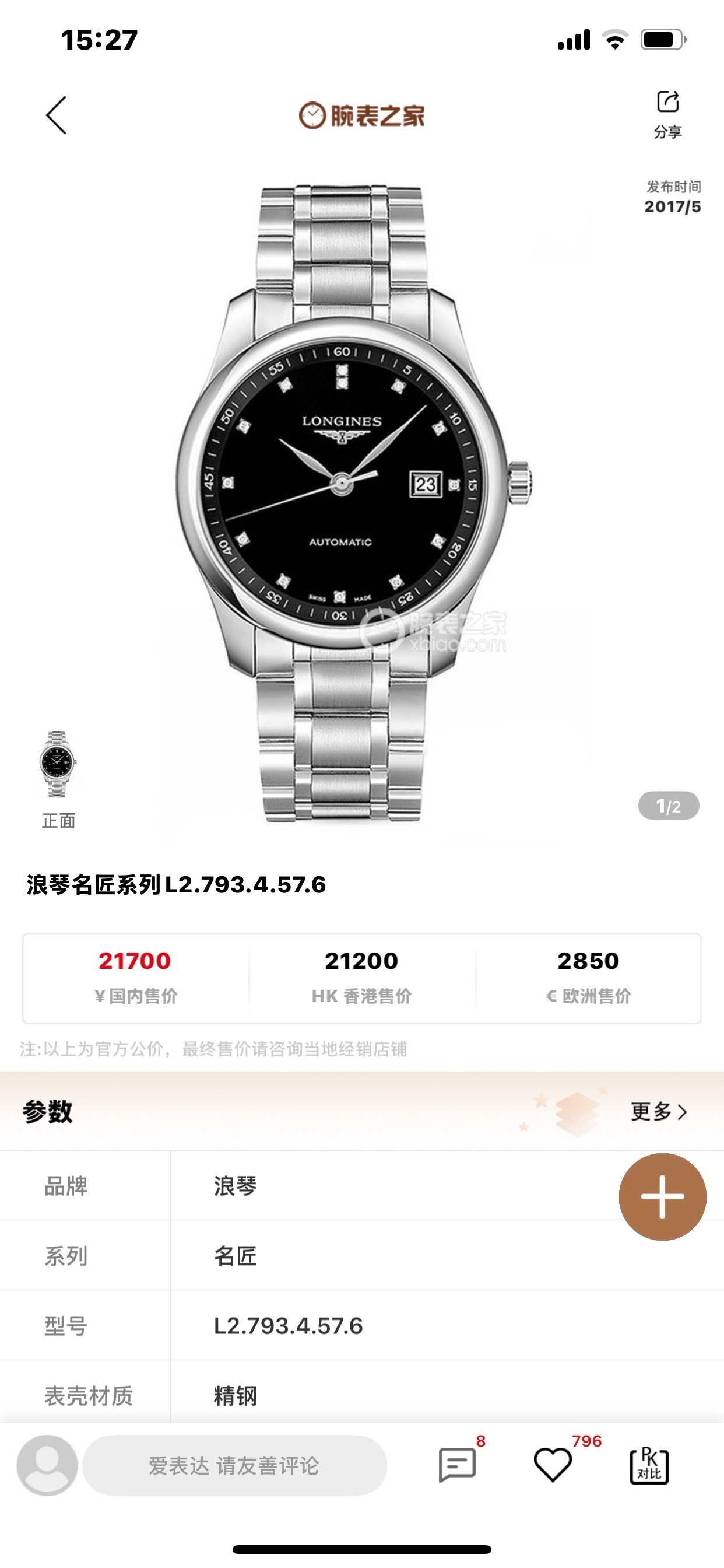This screenshot has height=1568, width=724.
Task: View the 8 comments
Action: [458, 1465]
